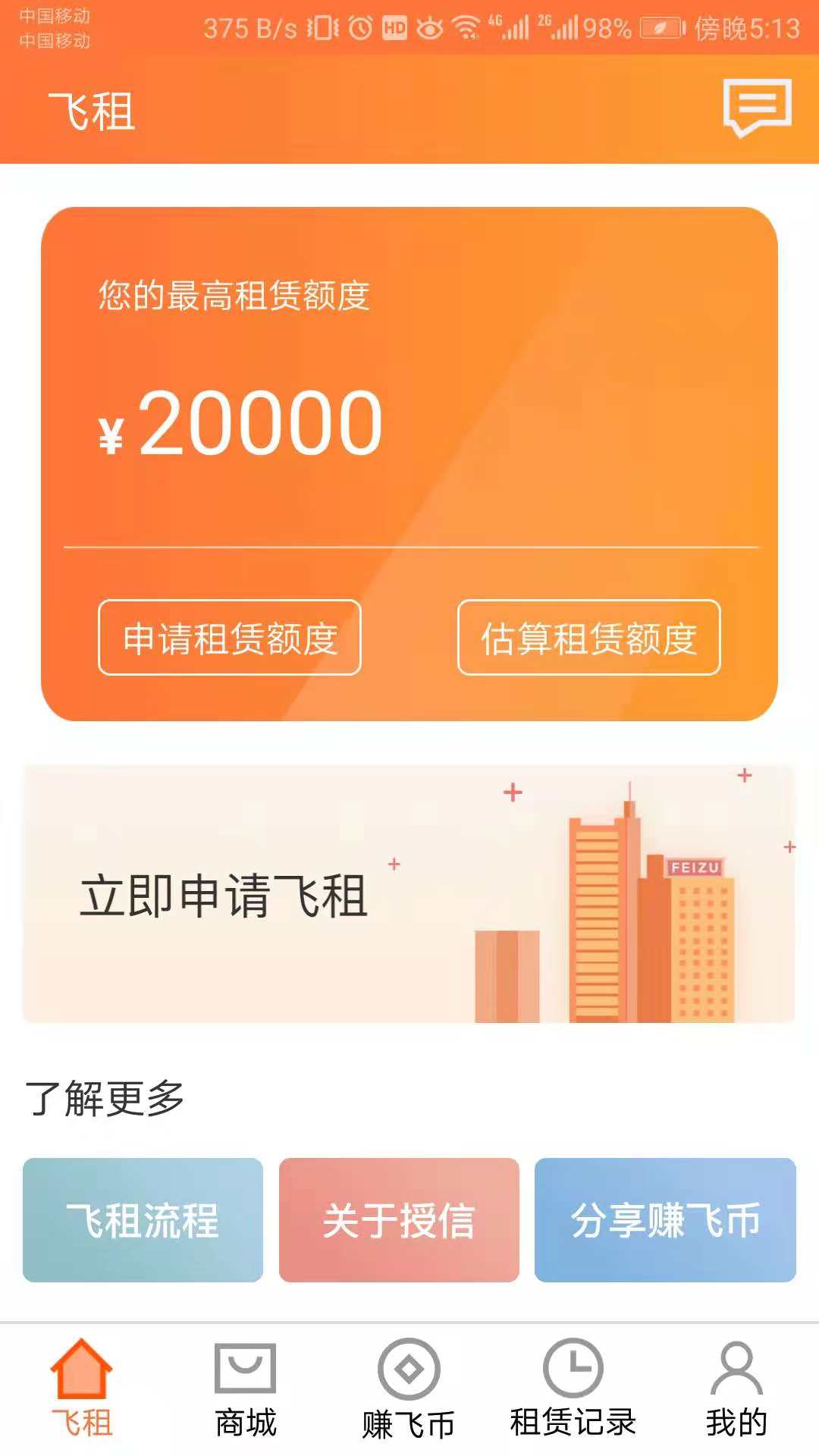This screenshot has width=819, height=1456.
Task: Open the 飞租流程 card
Action: point(143,1220)
